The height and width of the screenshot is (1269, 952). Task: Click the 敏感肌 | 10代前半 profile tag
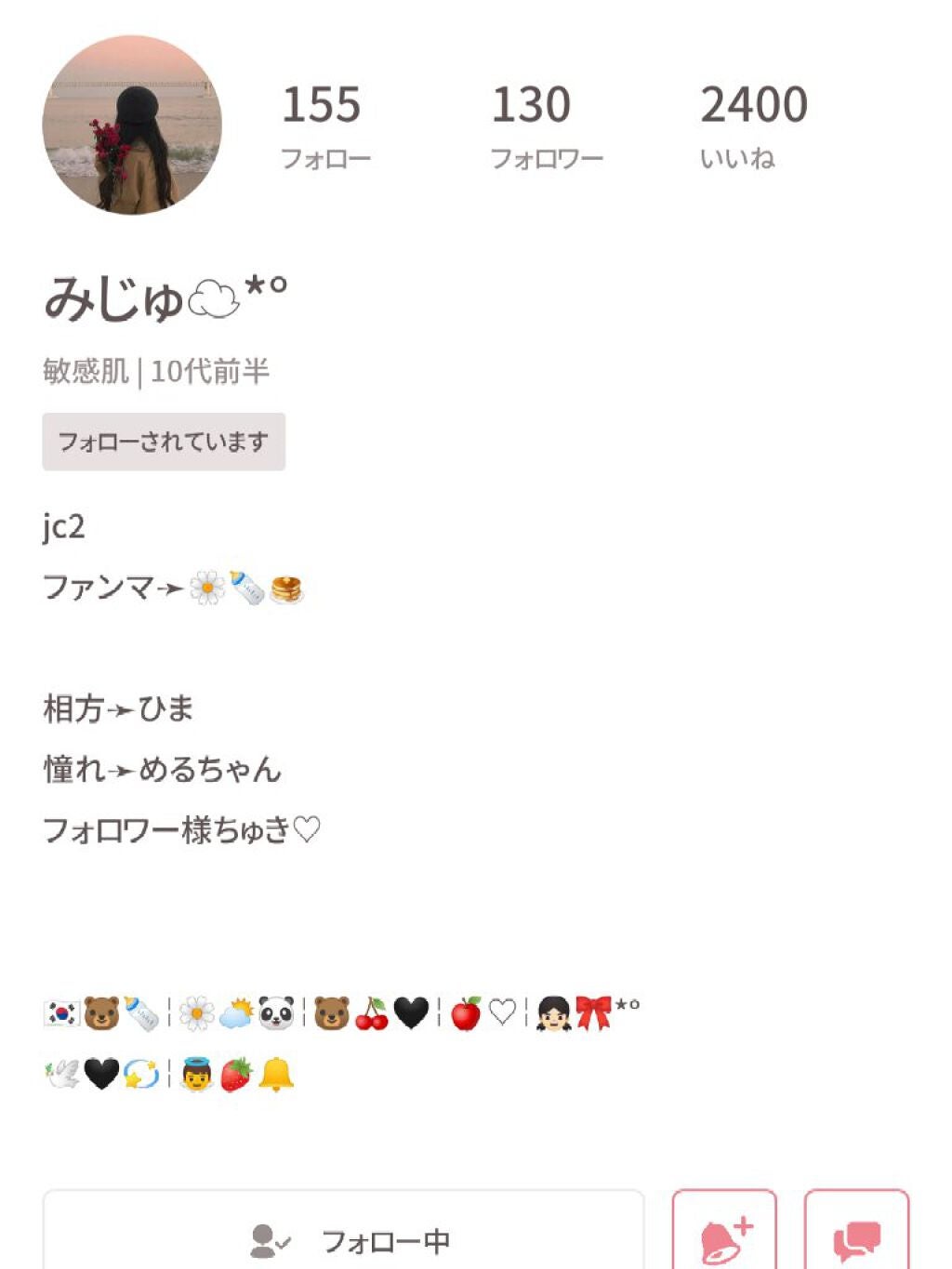tap(160, 370)
